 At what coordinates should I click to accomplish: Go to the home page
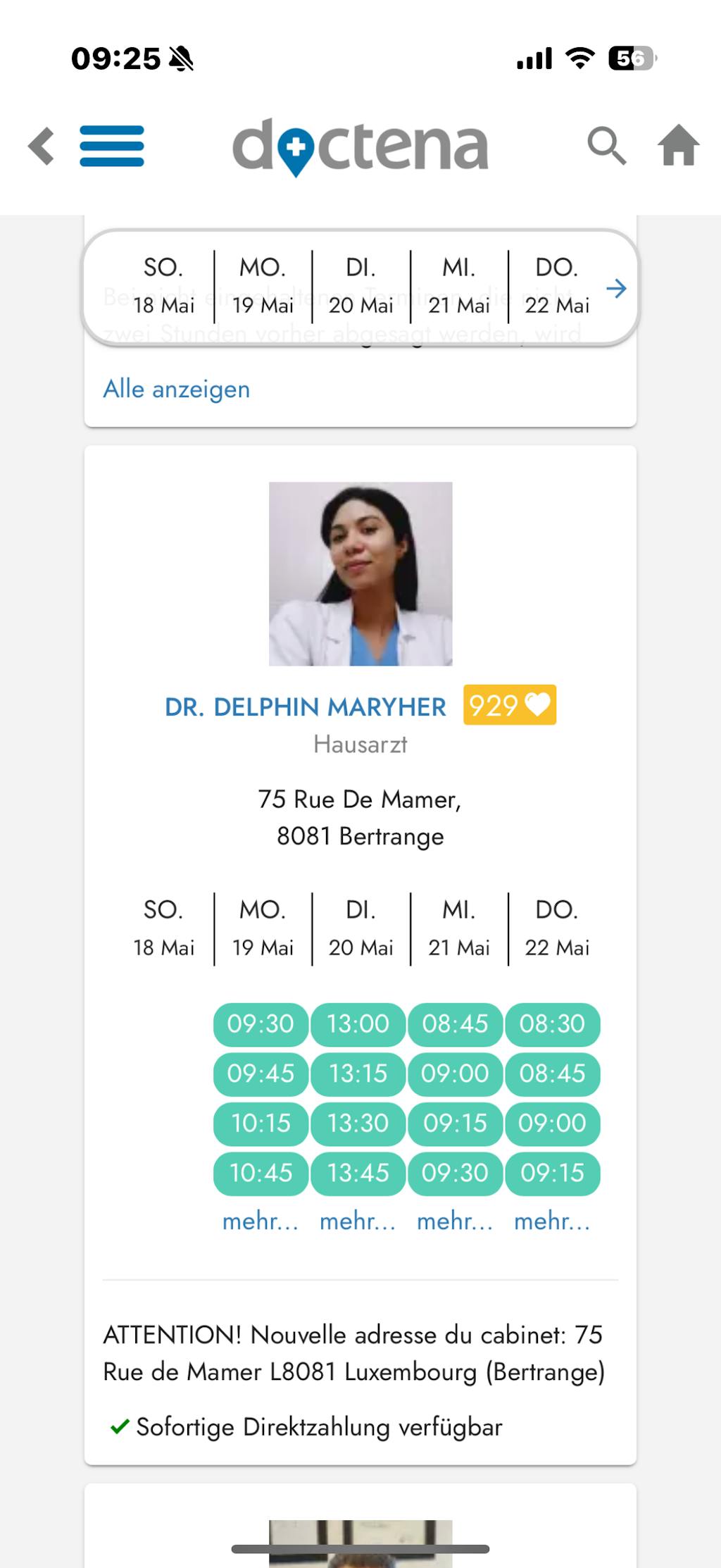[679, 147]
